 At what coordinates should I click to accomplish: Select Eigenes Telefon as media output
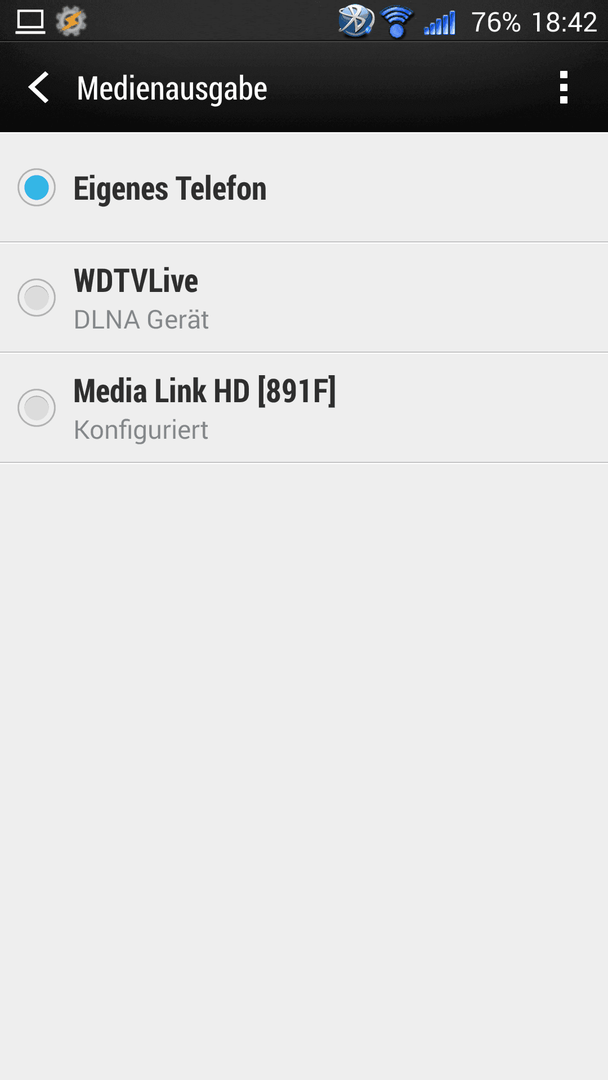coord(304,187)
